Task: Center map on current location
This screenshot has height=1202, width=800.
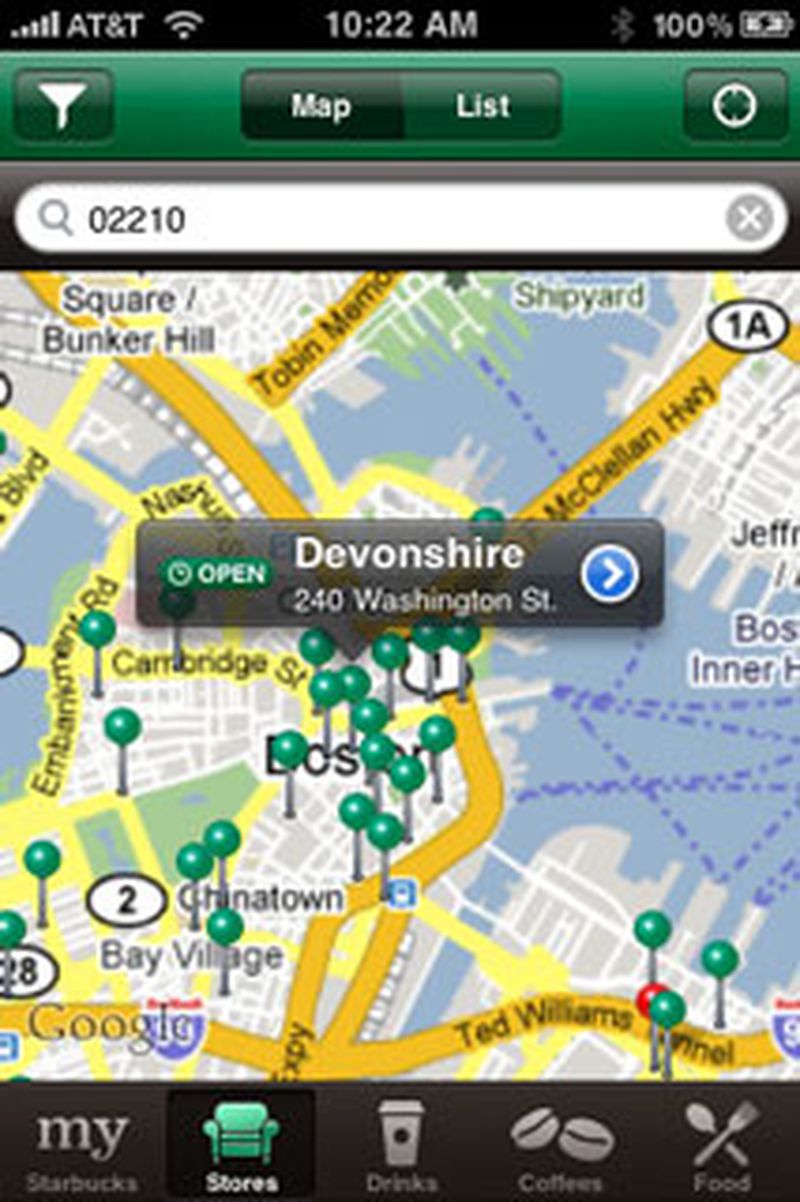Action: pos(735,106)
